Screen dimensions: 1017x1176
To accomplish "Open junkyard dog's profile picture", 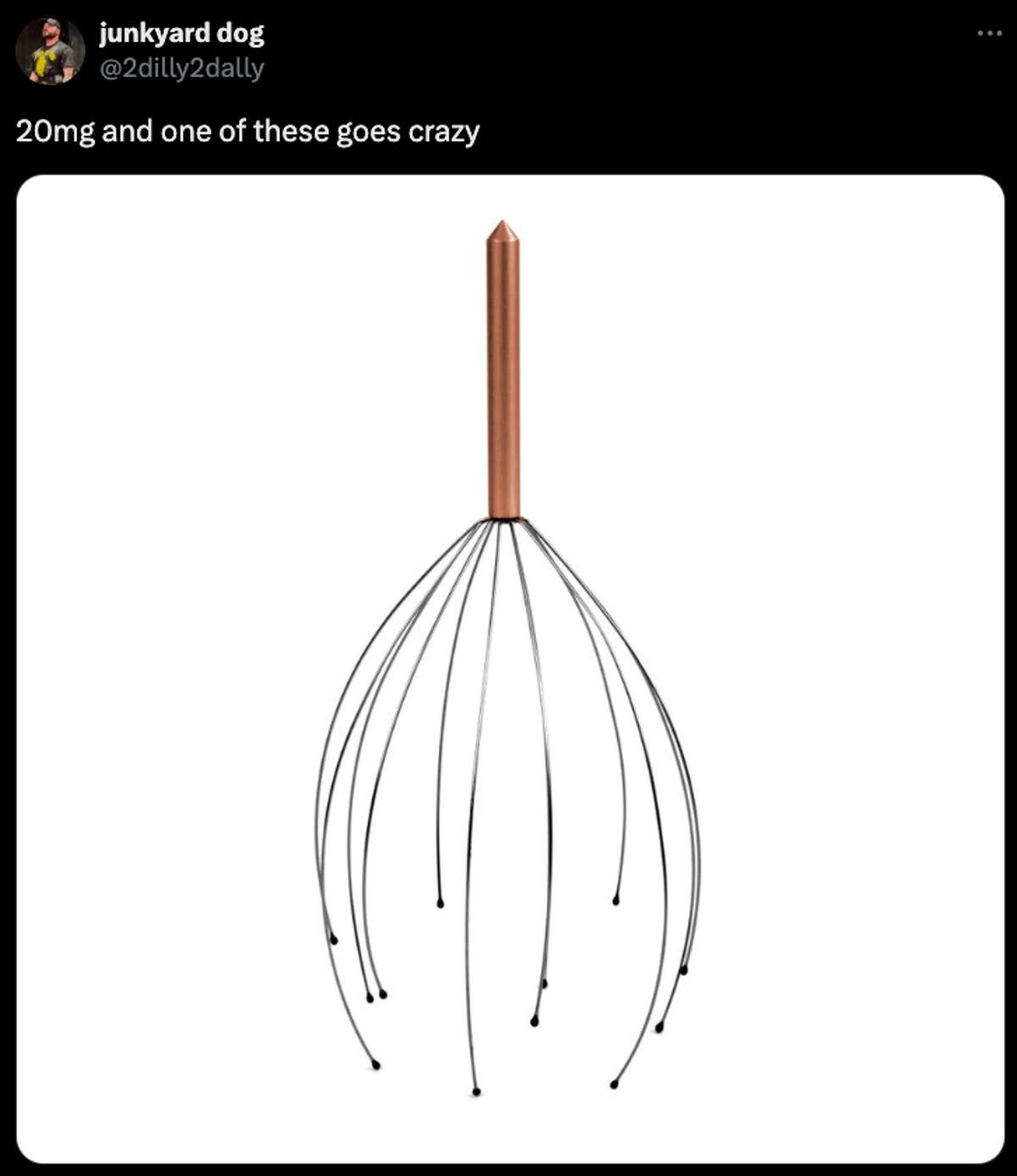I will click(51, 51).
